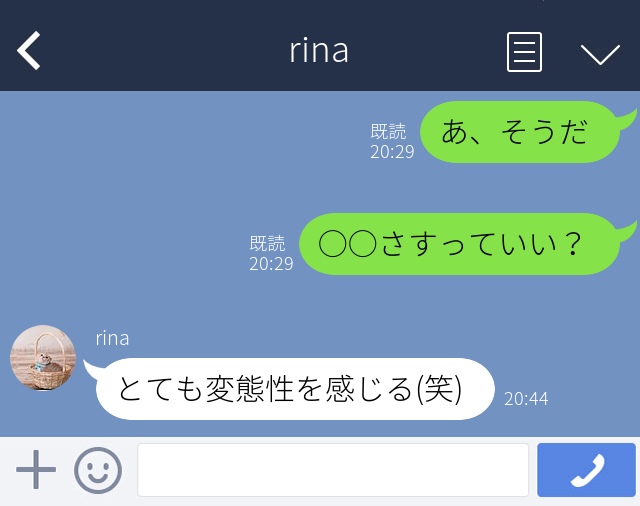Screen dimensions: 640x506
Task: Open the plus attachment menu
Action: pyautogui.click(x=36, y=470)
